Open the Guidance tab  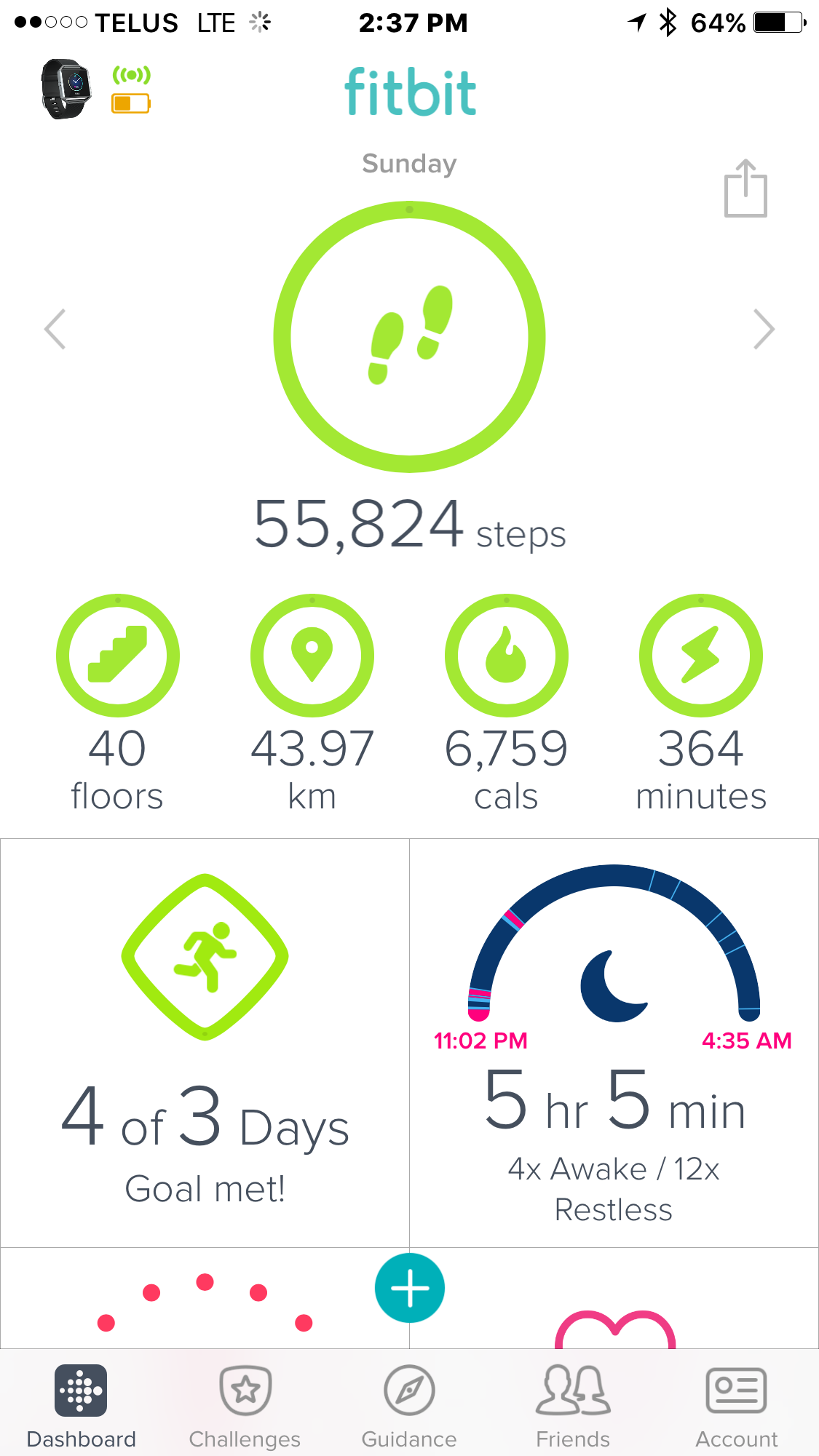(x=409, y=1406)
